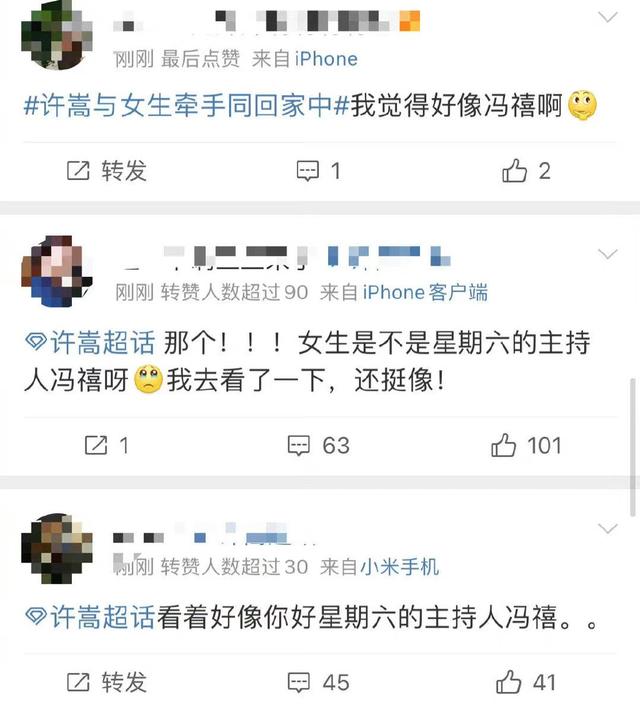Expand options chevron on the first post
640x712 pixels.
(607, 16)
